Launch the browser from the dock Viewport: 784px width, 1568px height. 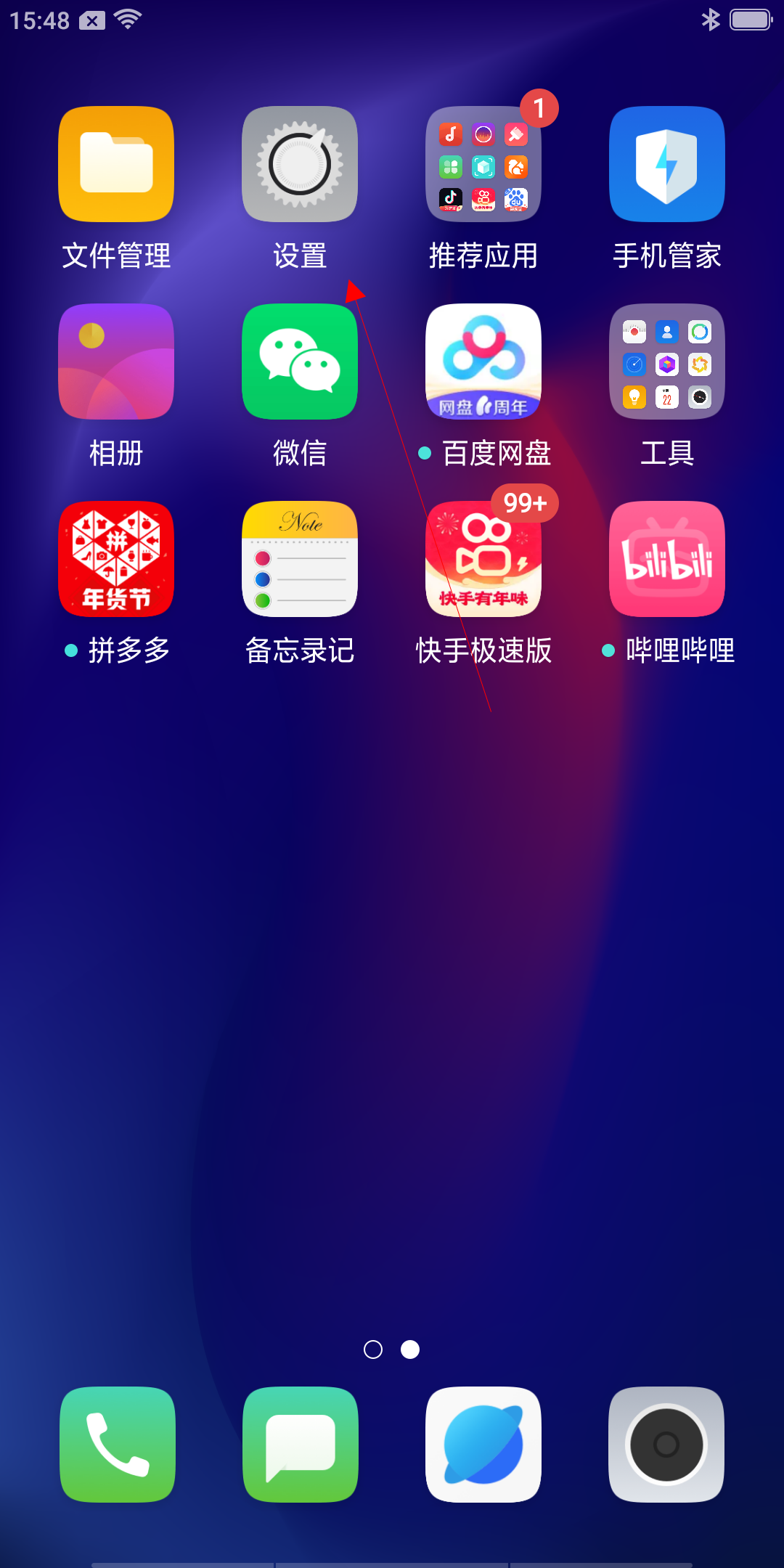(483, 1445)
